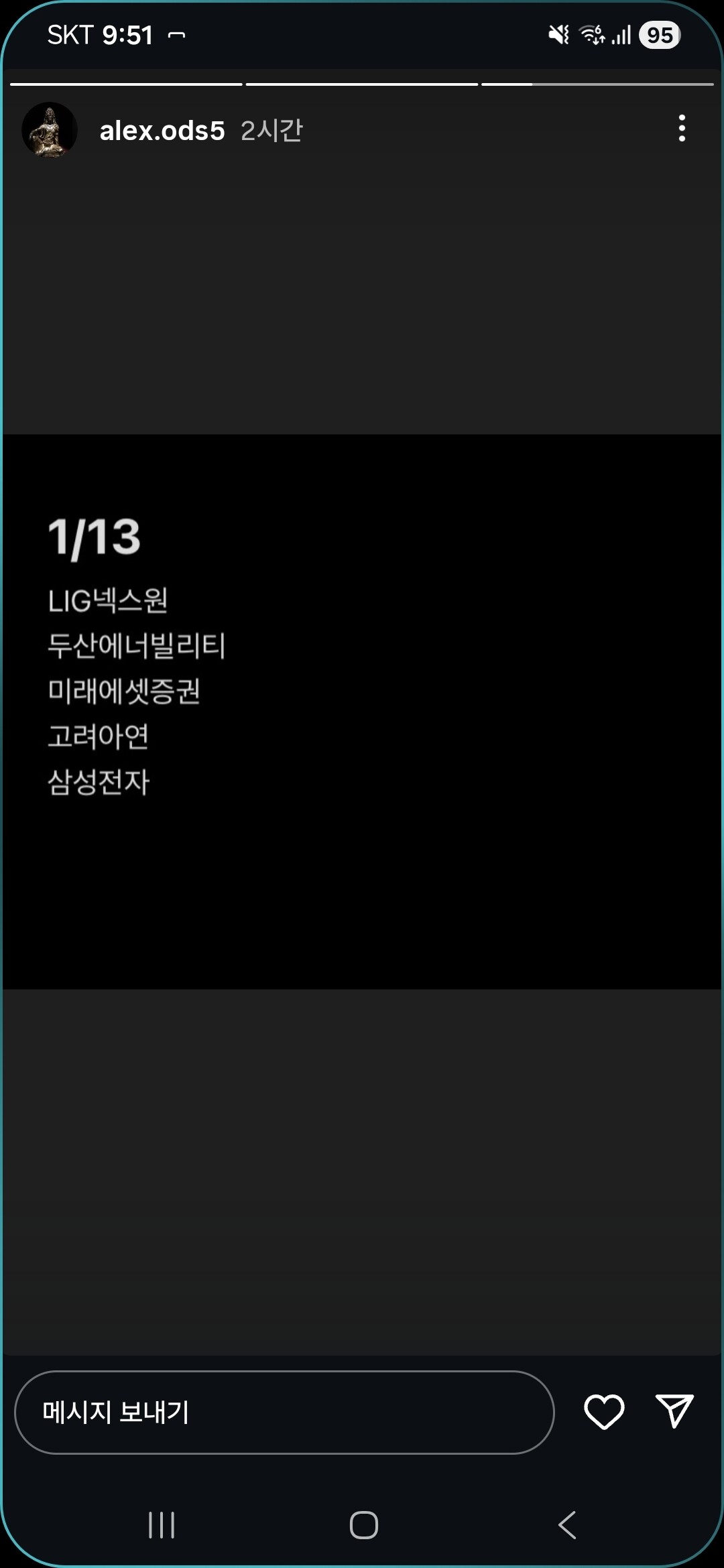This screenshot has width=724, height=1568.
Task: Open alex.ods5's profile picture
Action: click(50, 130)
